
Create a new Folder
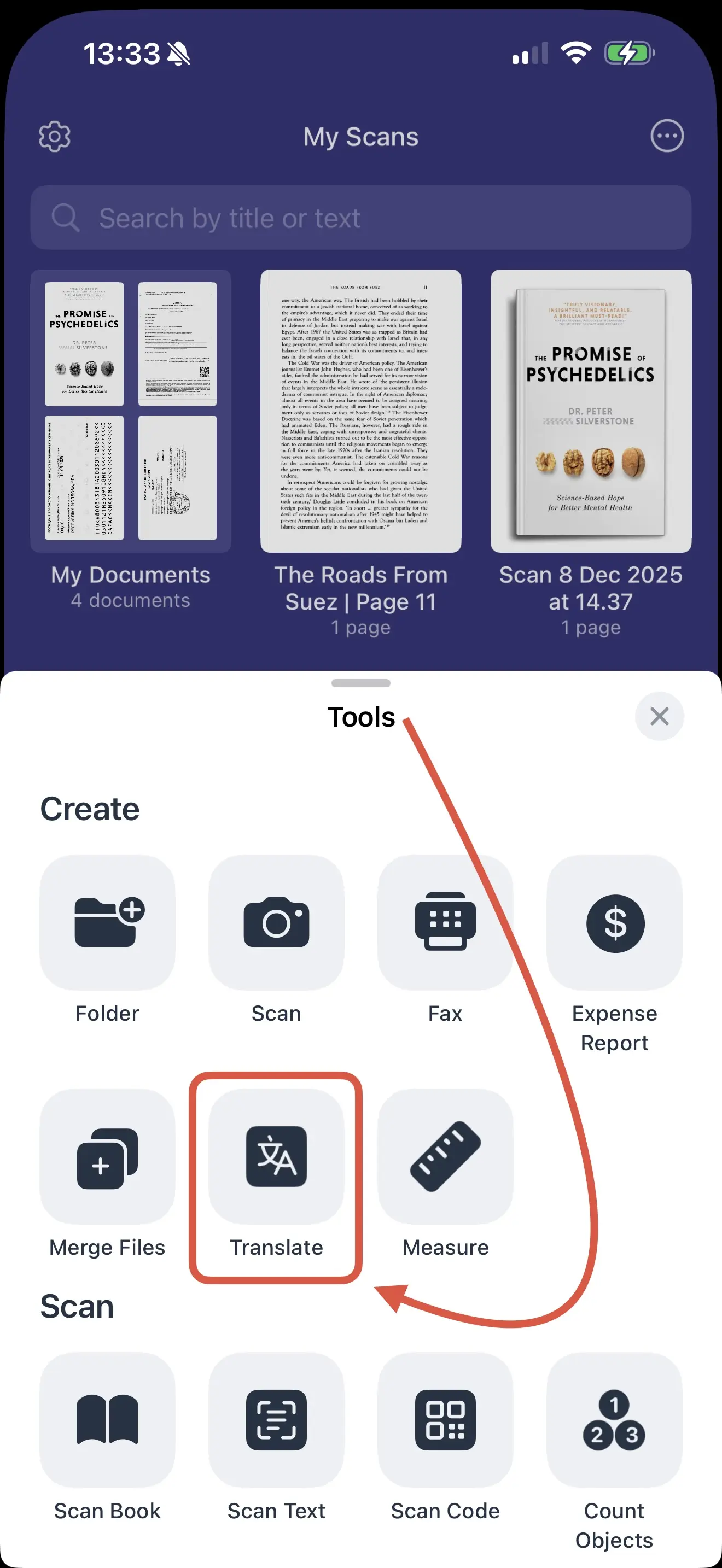107,923
